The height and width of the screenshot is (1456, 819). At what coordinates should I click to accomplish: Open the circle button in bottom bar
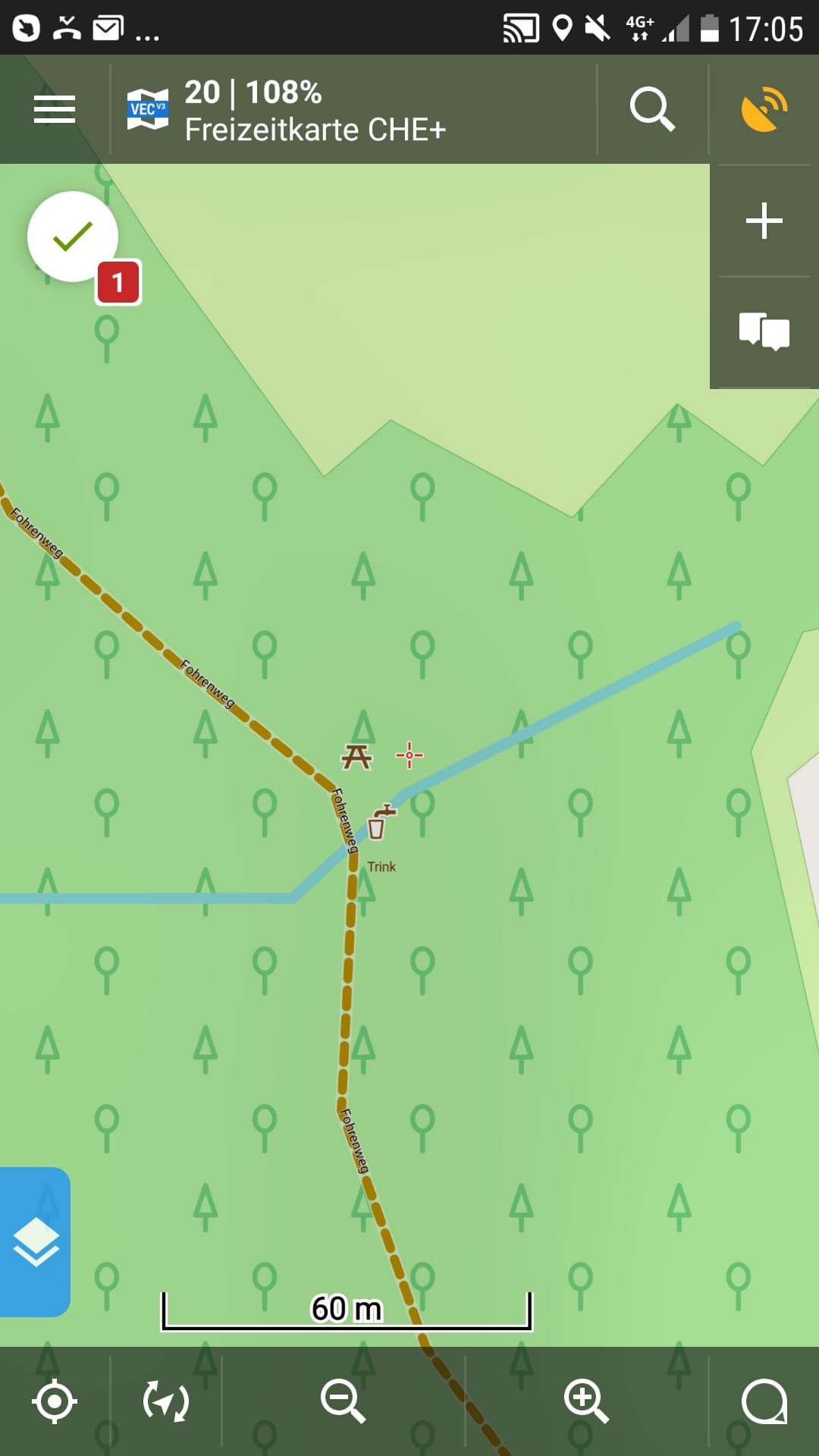coord(764,1401)
